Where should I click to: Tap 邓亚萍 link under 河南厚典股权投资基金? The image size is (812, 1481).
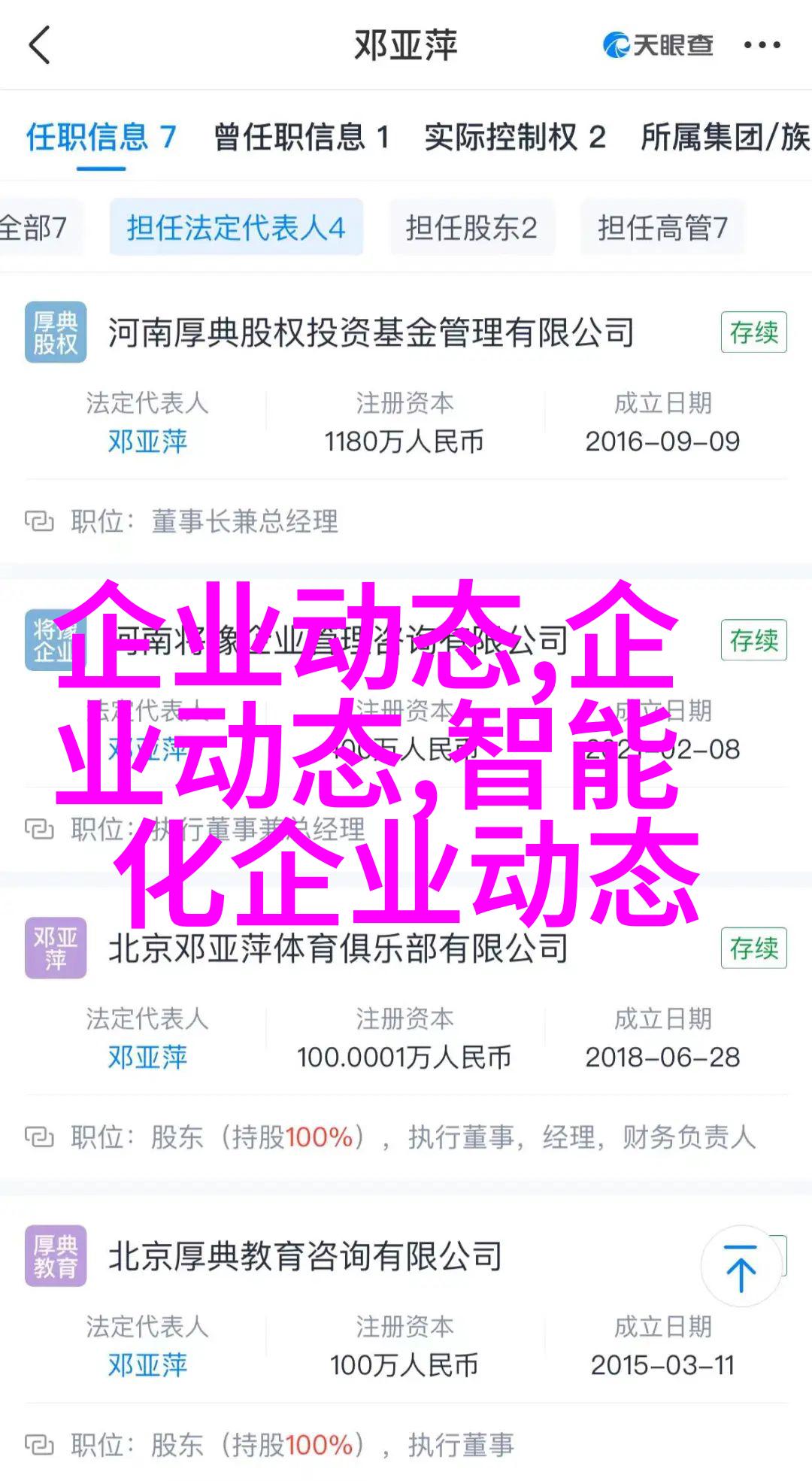click(147, 442)
